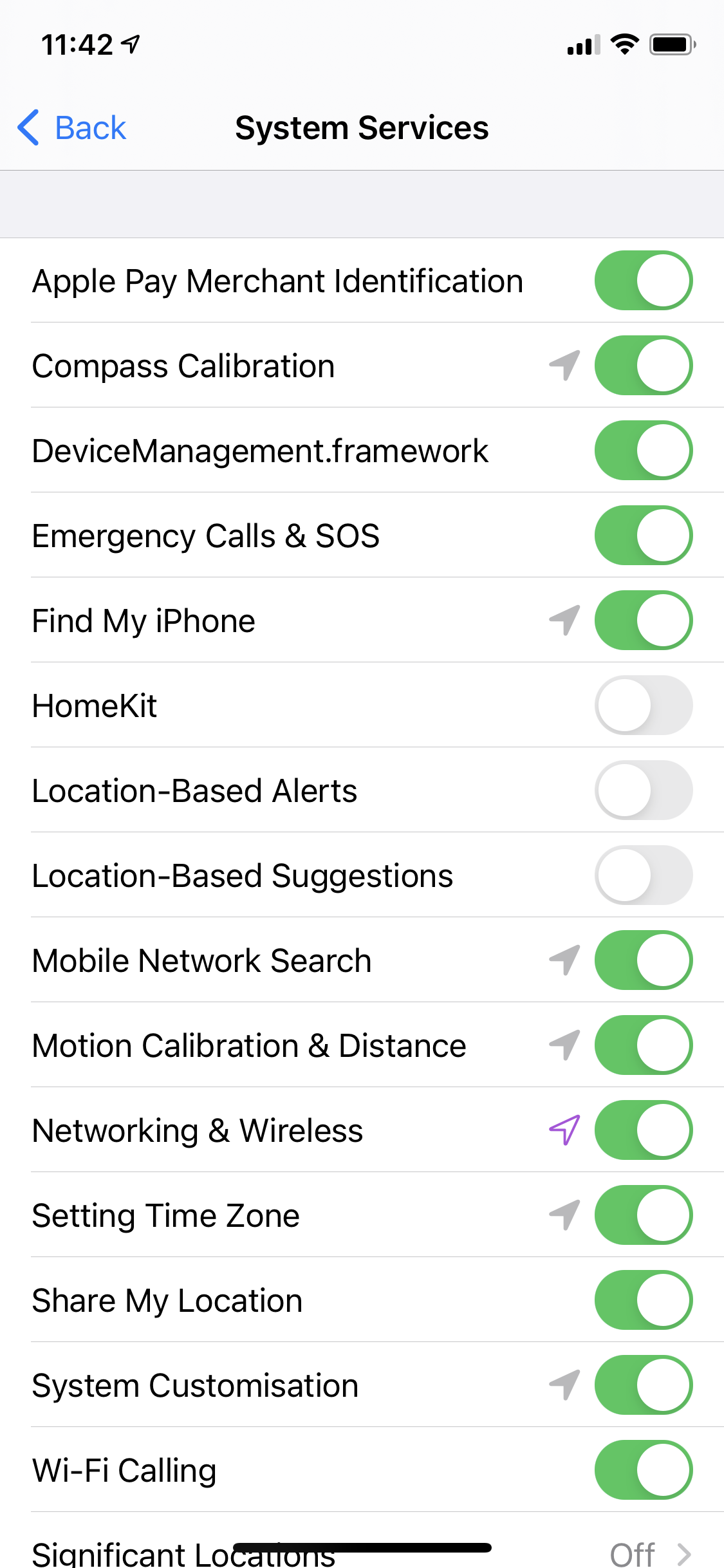The image size is (724, 1568).
Task: Toggle System Customisation off
Action: click(643, 1385)
